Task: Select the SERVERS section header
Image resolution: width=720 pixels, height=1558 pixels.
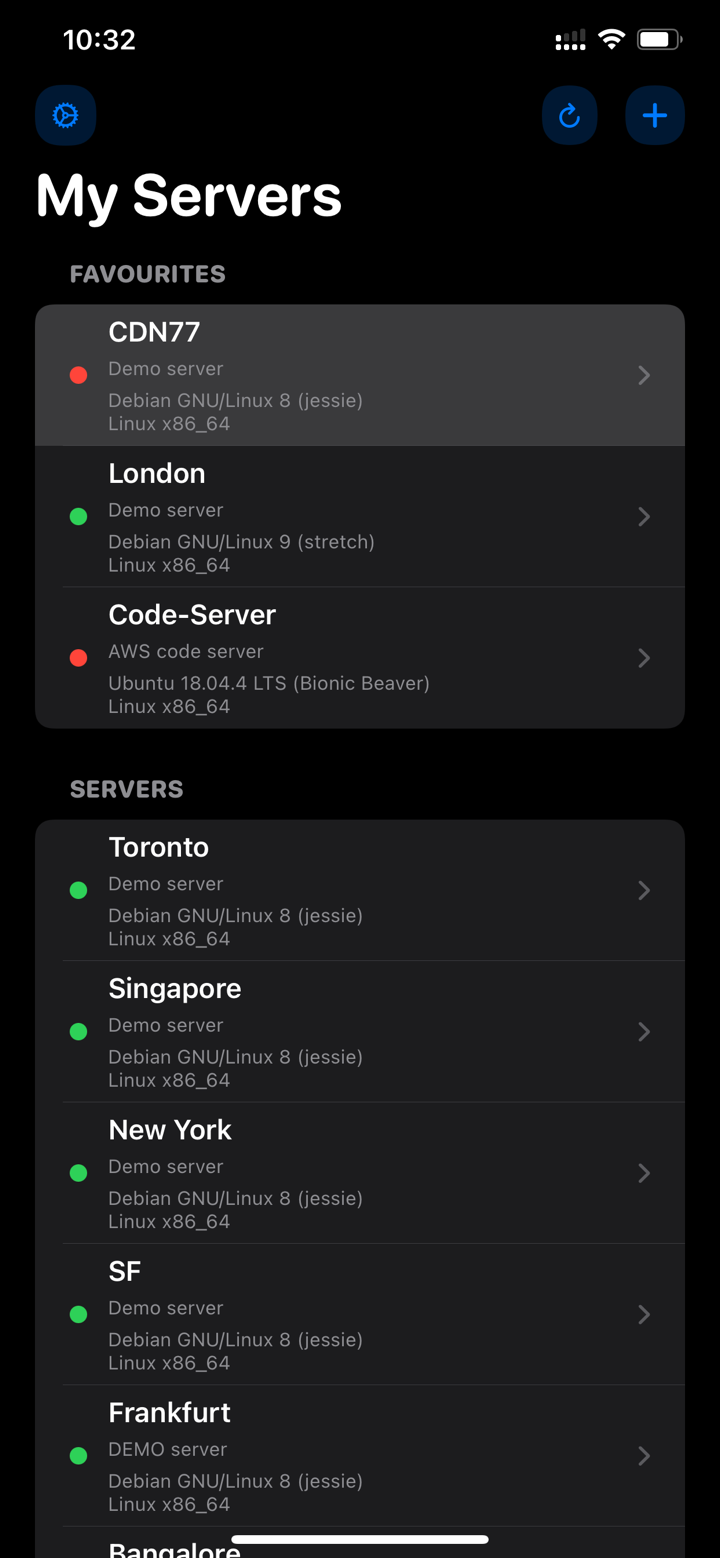Action: (x=126, y=789)
